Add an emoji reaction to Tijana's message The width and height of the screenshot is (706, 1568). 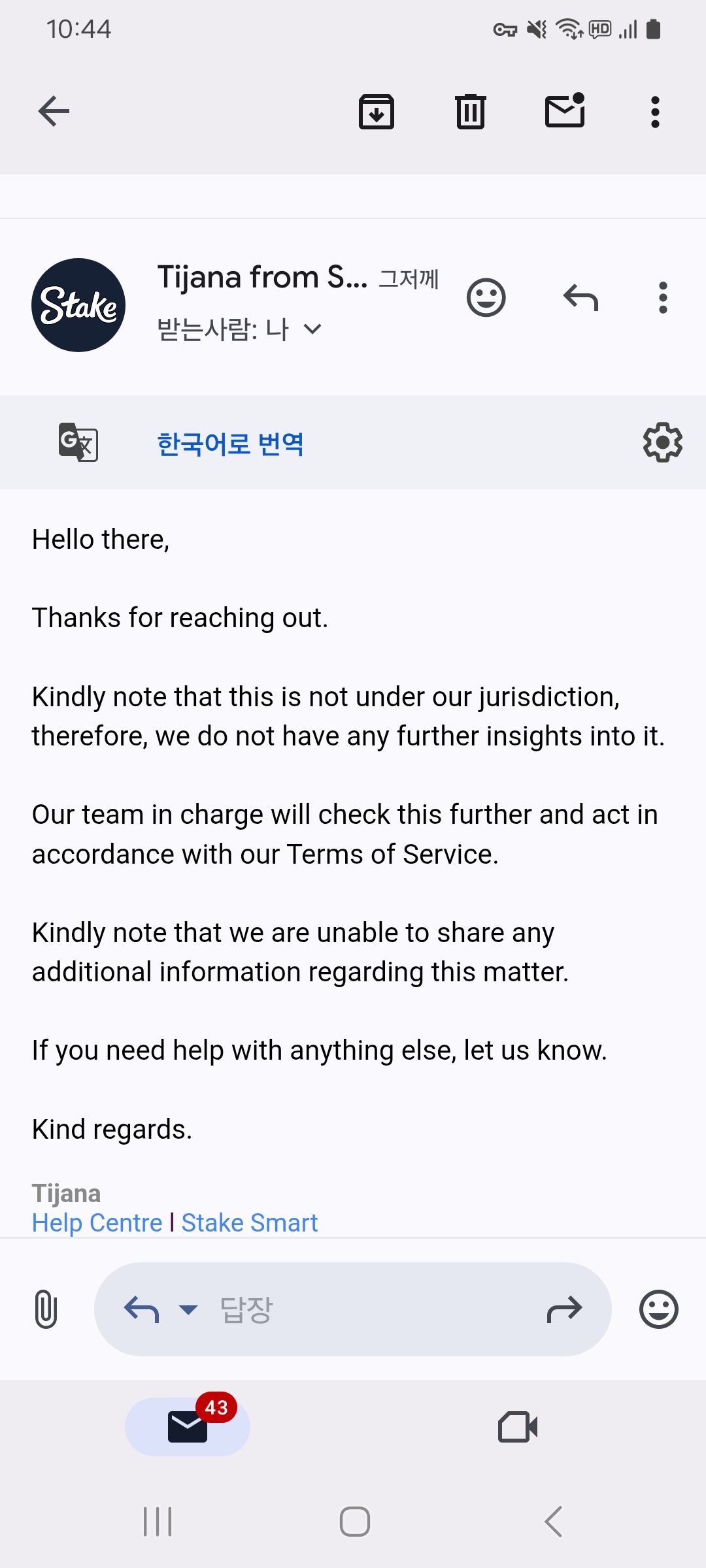tap(486, 298)
